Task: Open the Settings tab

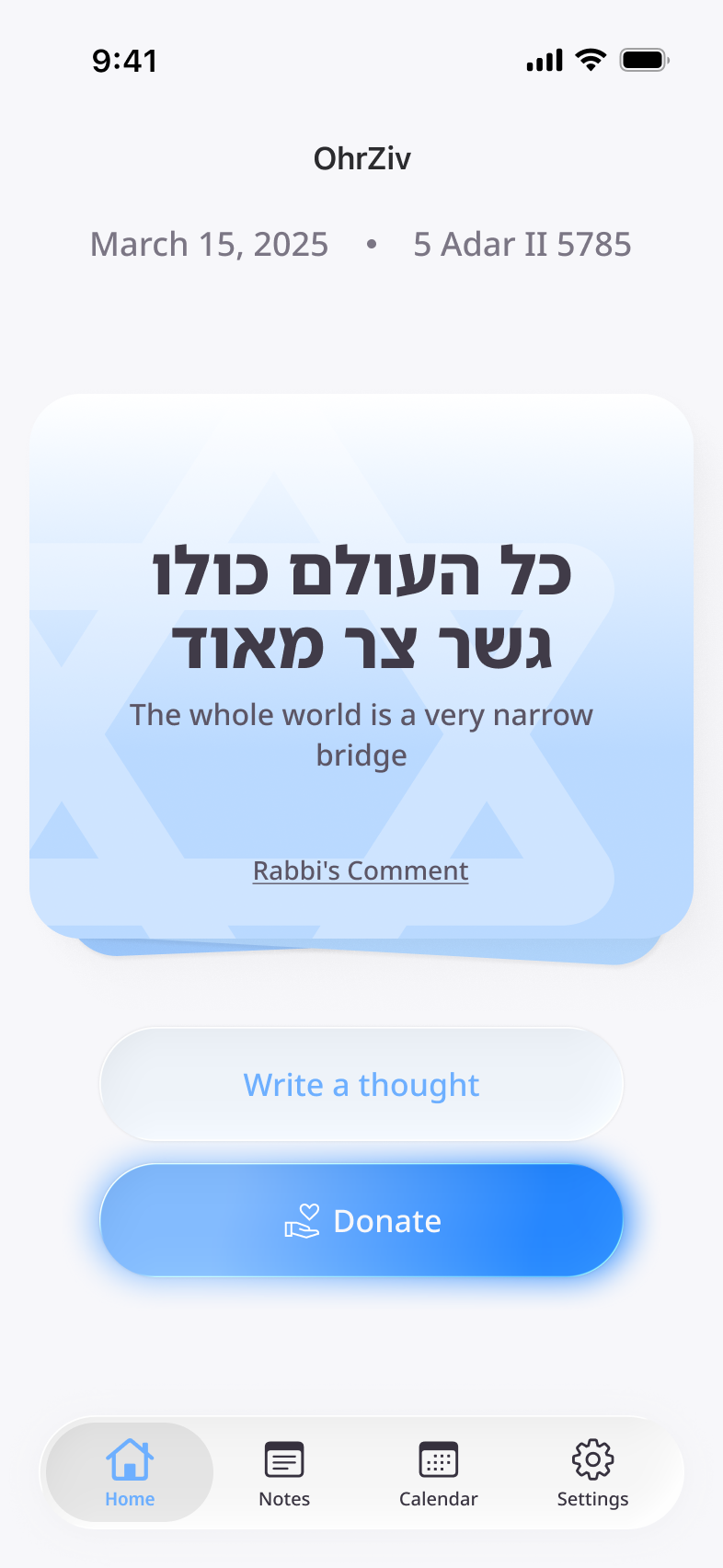Action: pyautogui.click(x=592, y=1472)
